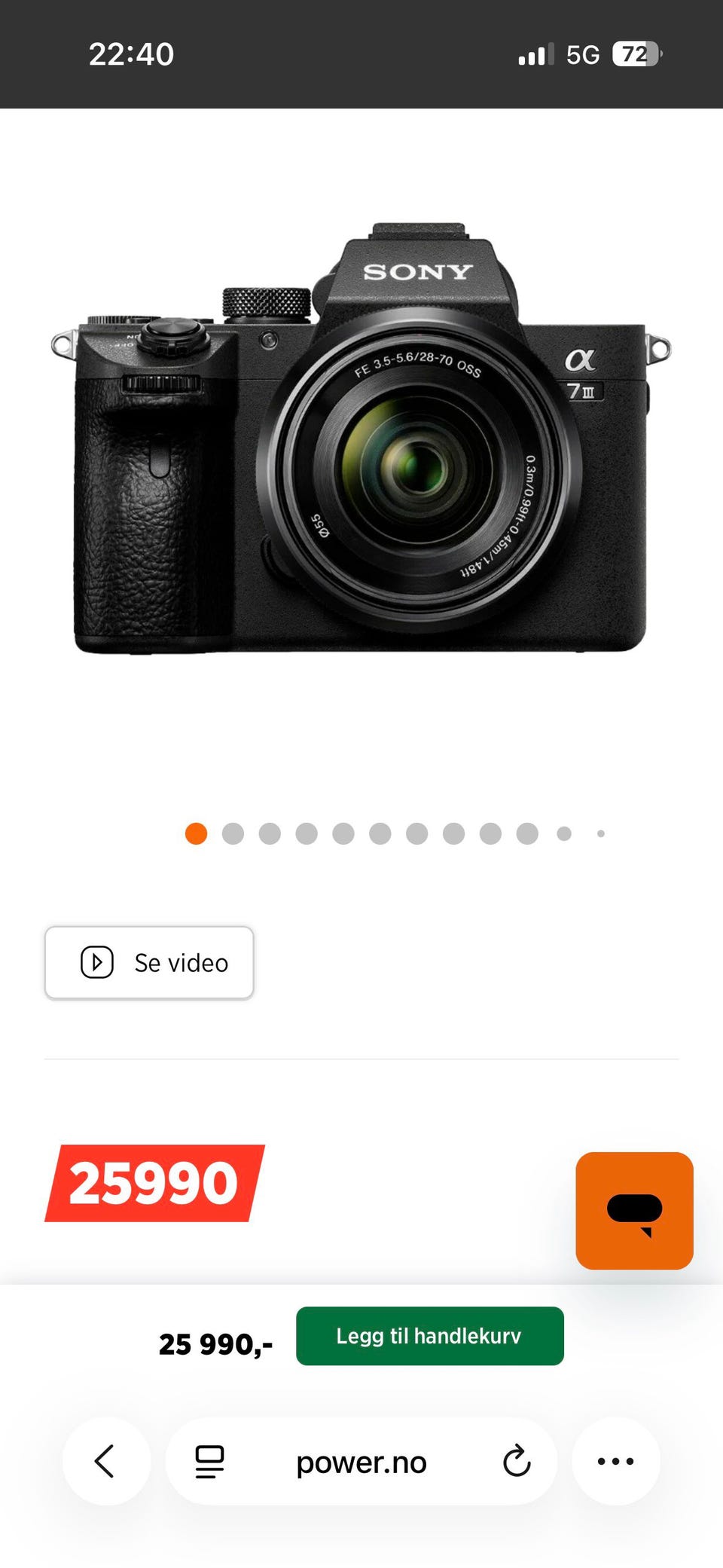This screenshot has width=723, height=1568.
Task: Play the product video via Se video
Action: [149, 962]
